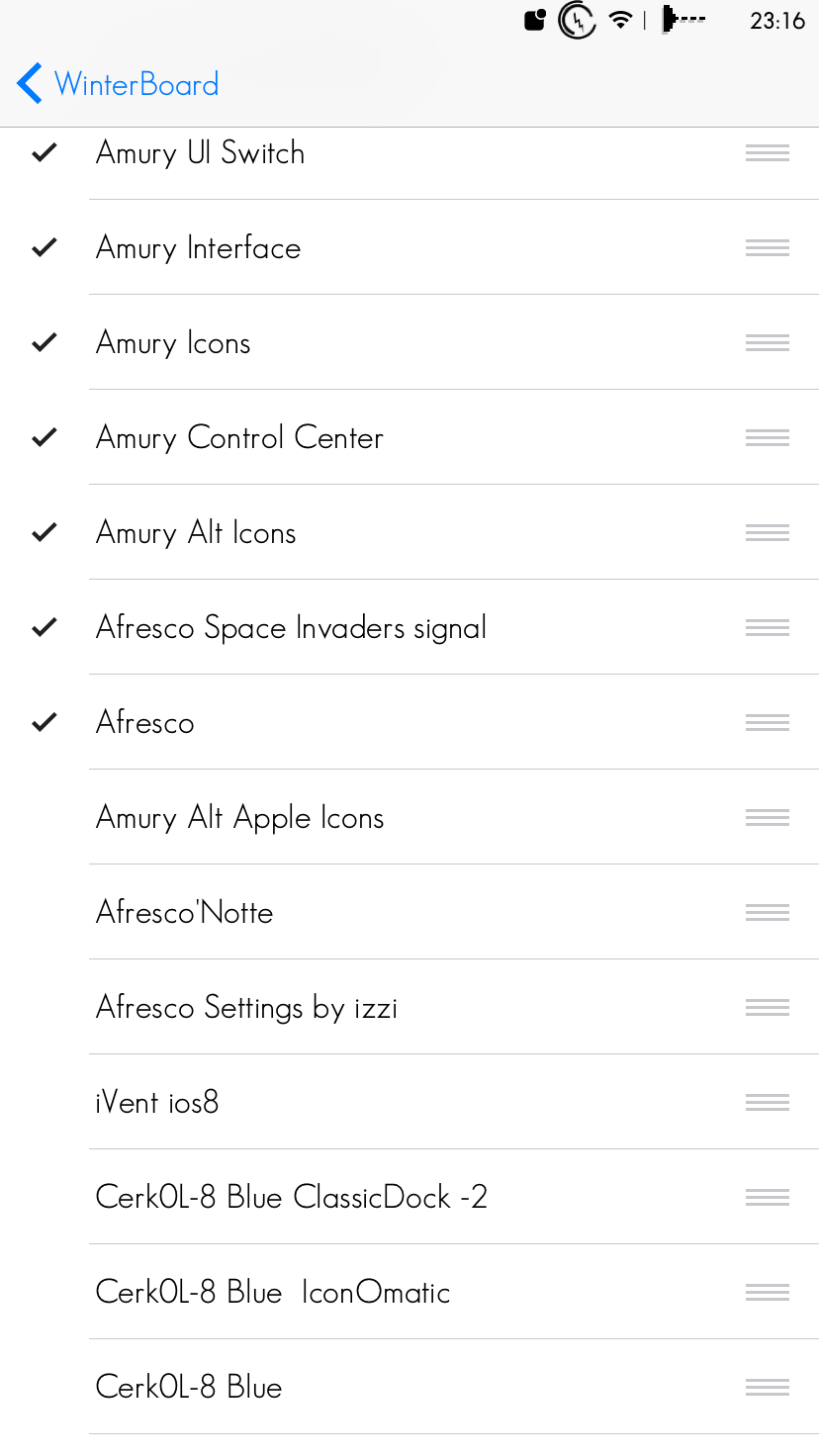Enable the Amury Alt Apple Icons theme

[x=409, y=817]
